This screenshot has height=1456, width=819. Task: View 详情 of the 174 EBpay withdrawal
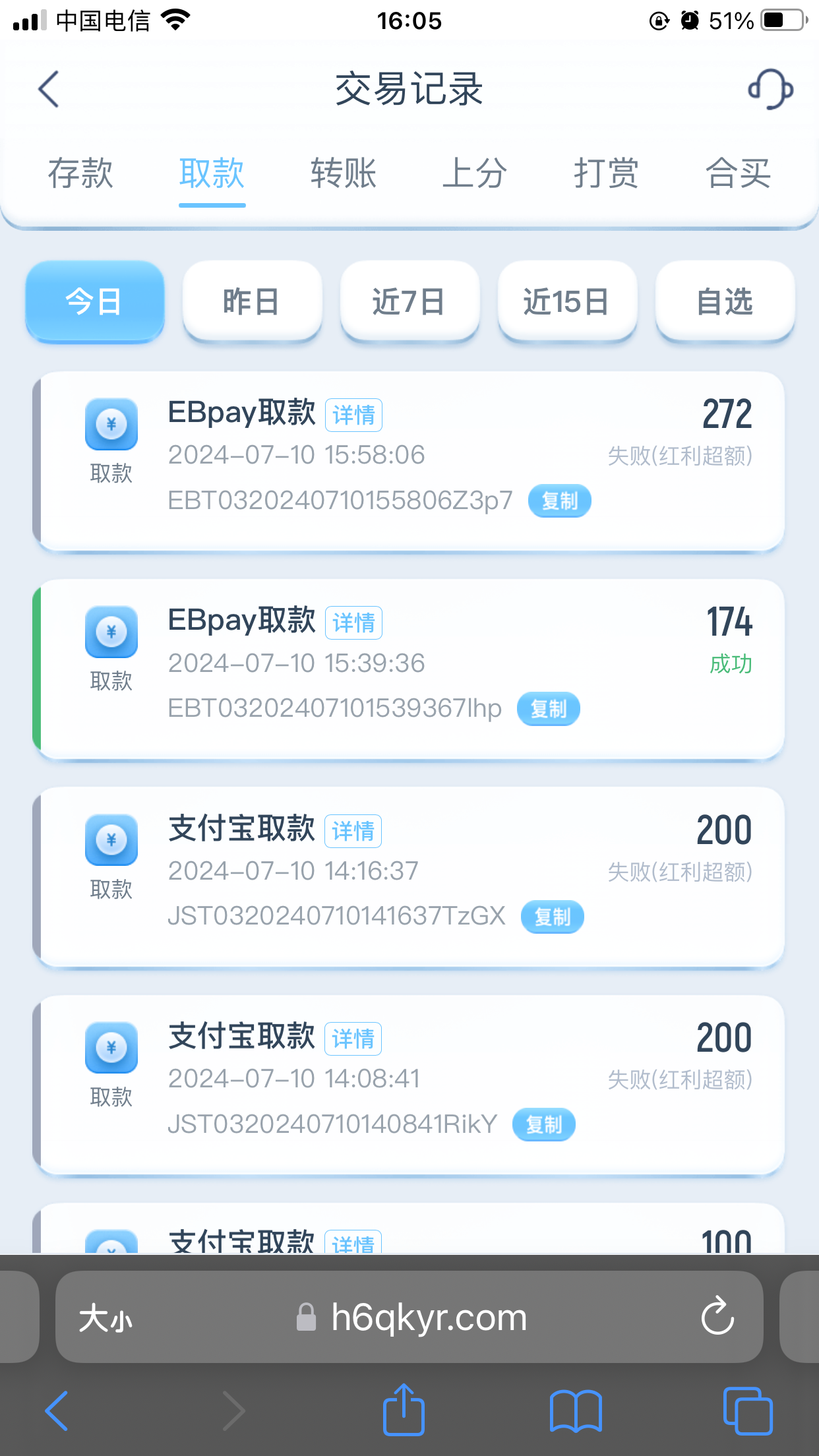tap(353, 623)
